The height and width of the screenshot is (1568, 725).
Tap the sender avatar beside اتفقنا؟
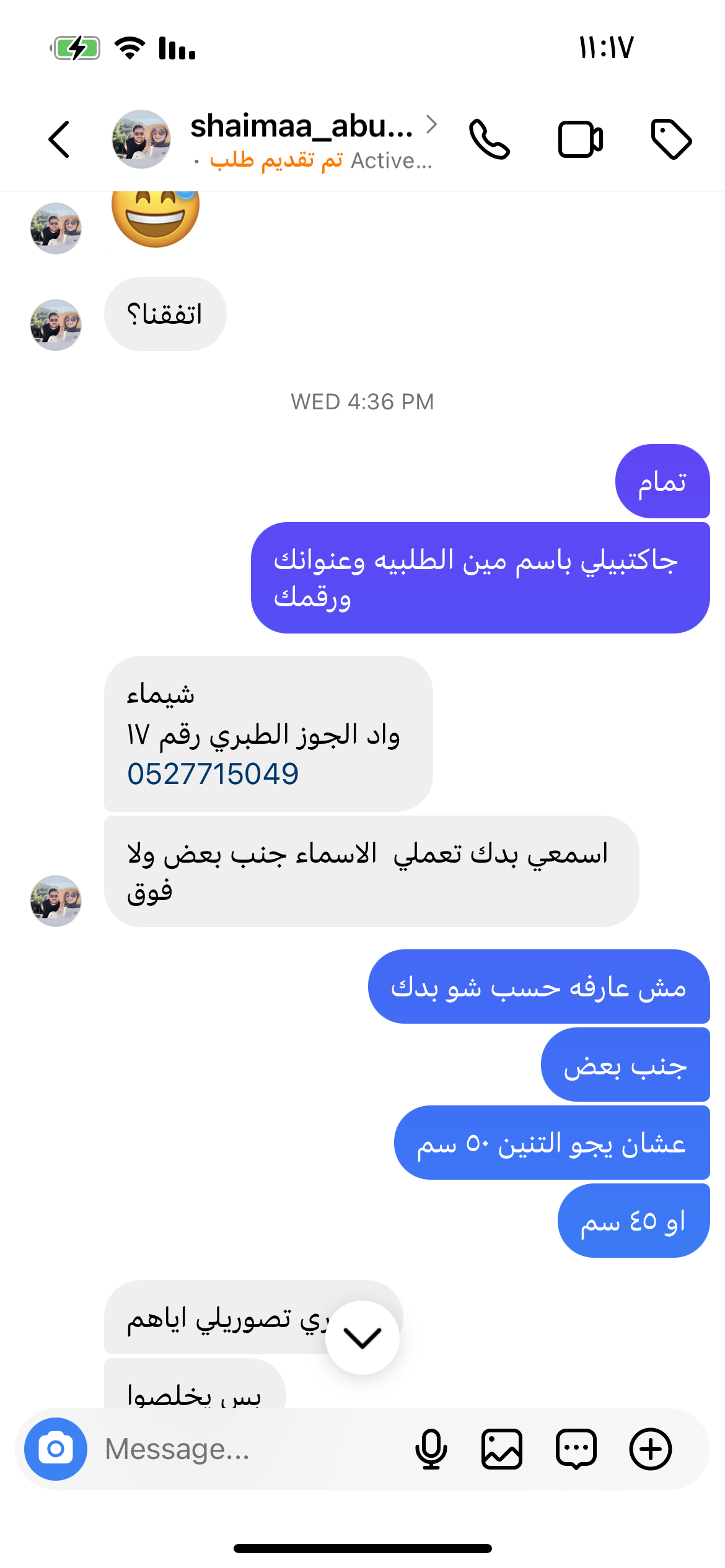click(x=56, y=325)
